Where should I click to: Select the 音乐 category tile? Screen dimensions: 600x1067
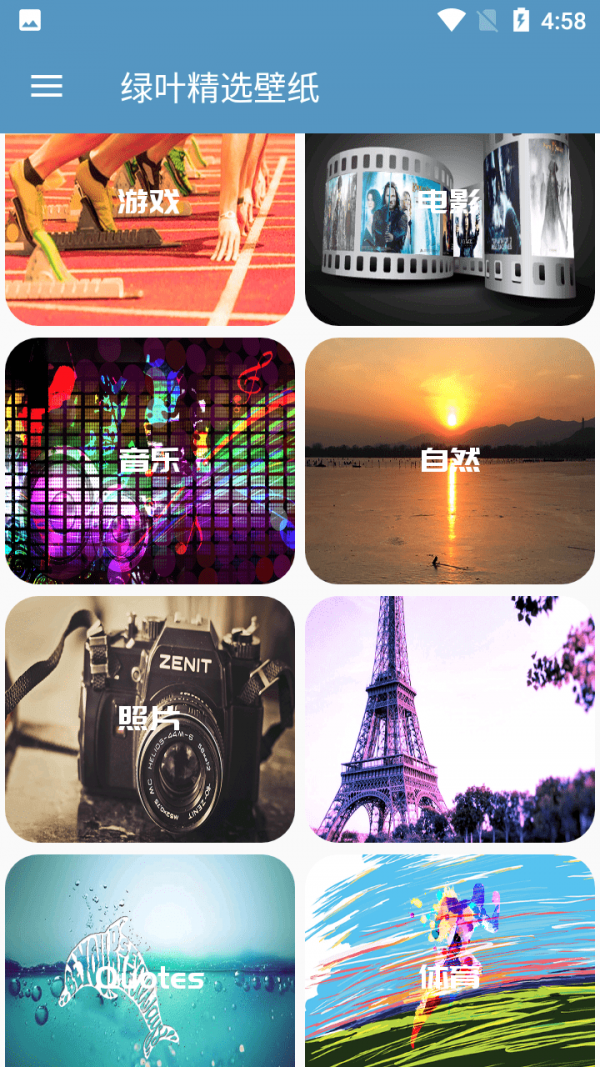pos(150,461)
